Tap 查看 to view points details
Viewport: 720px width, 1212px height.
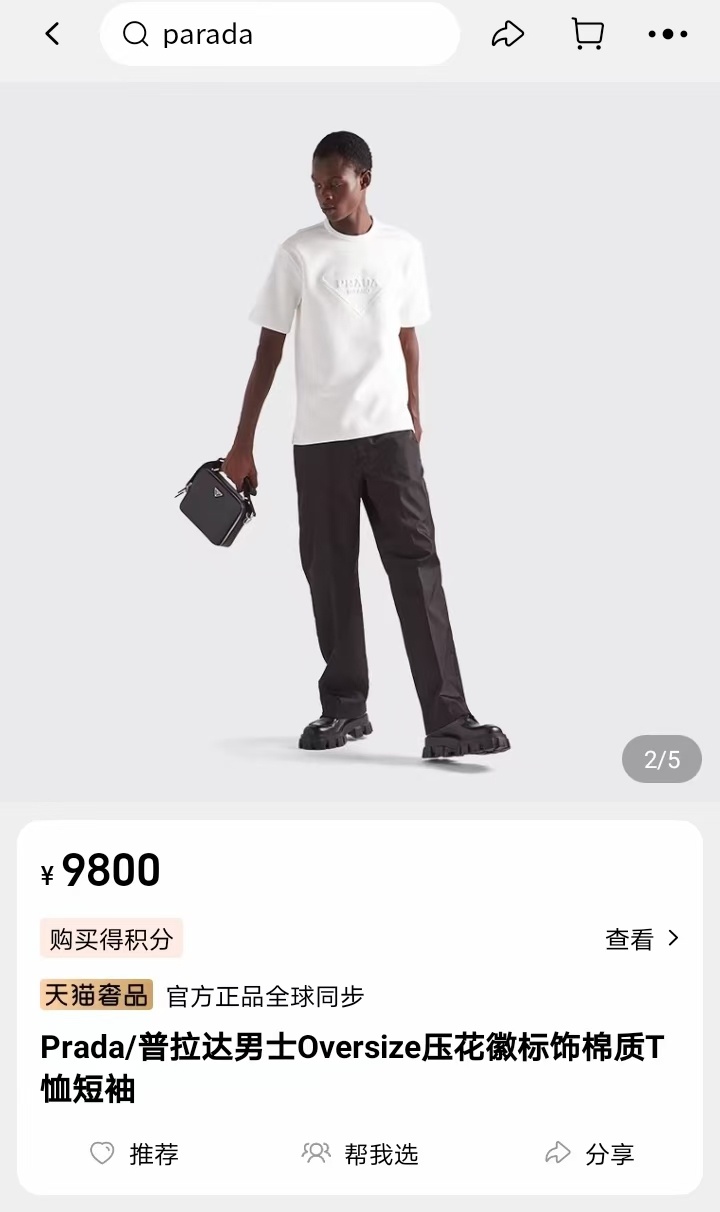pos(642,939)
